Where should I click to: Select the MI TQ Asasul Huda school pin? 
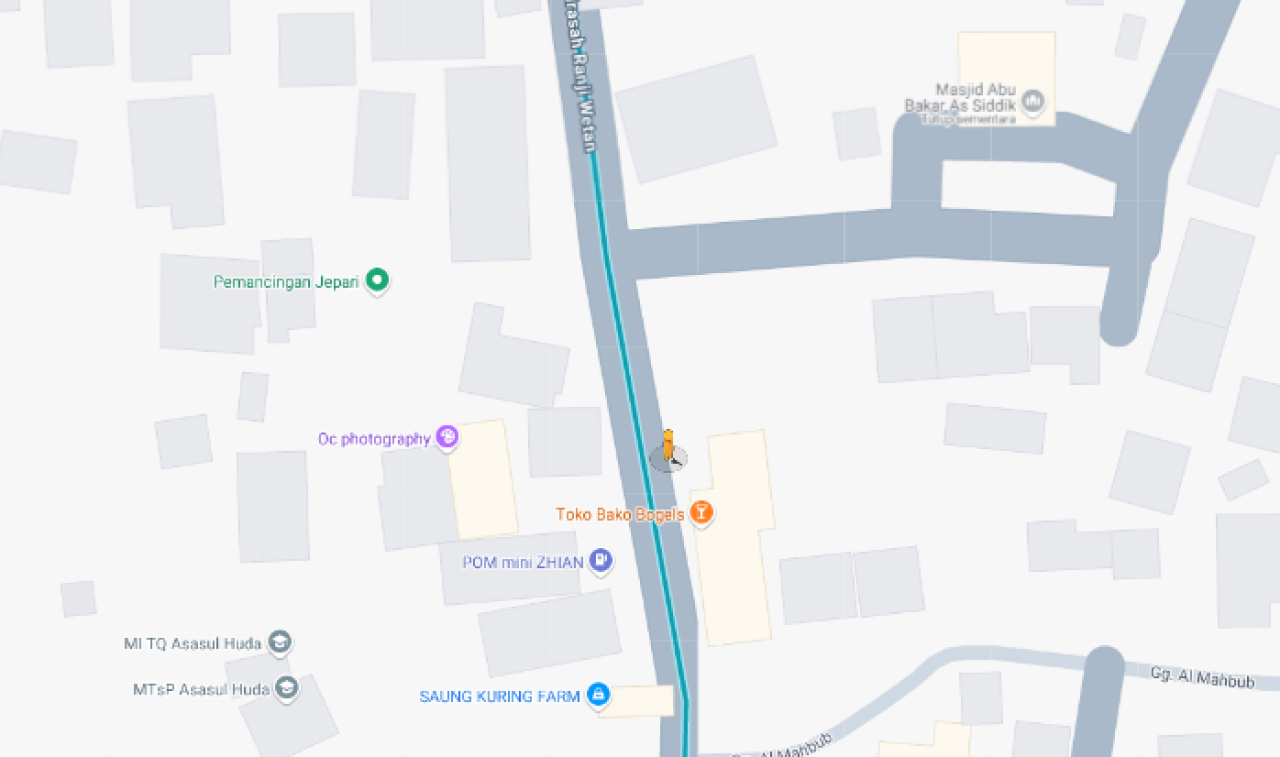pos(280,642)
